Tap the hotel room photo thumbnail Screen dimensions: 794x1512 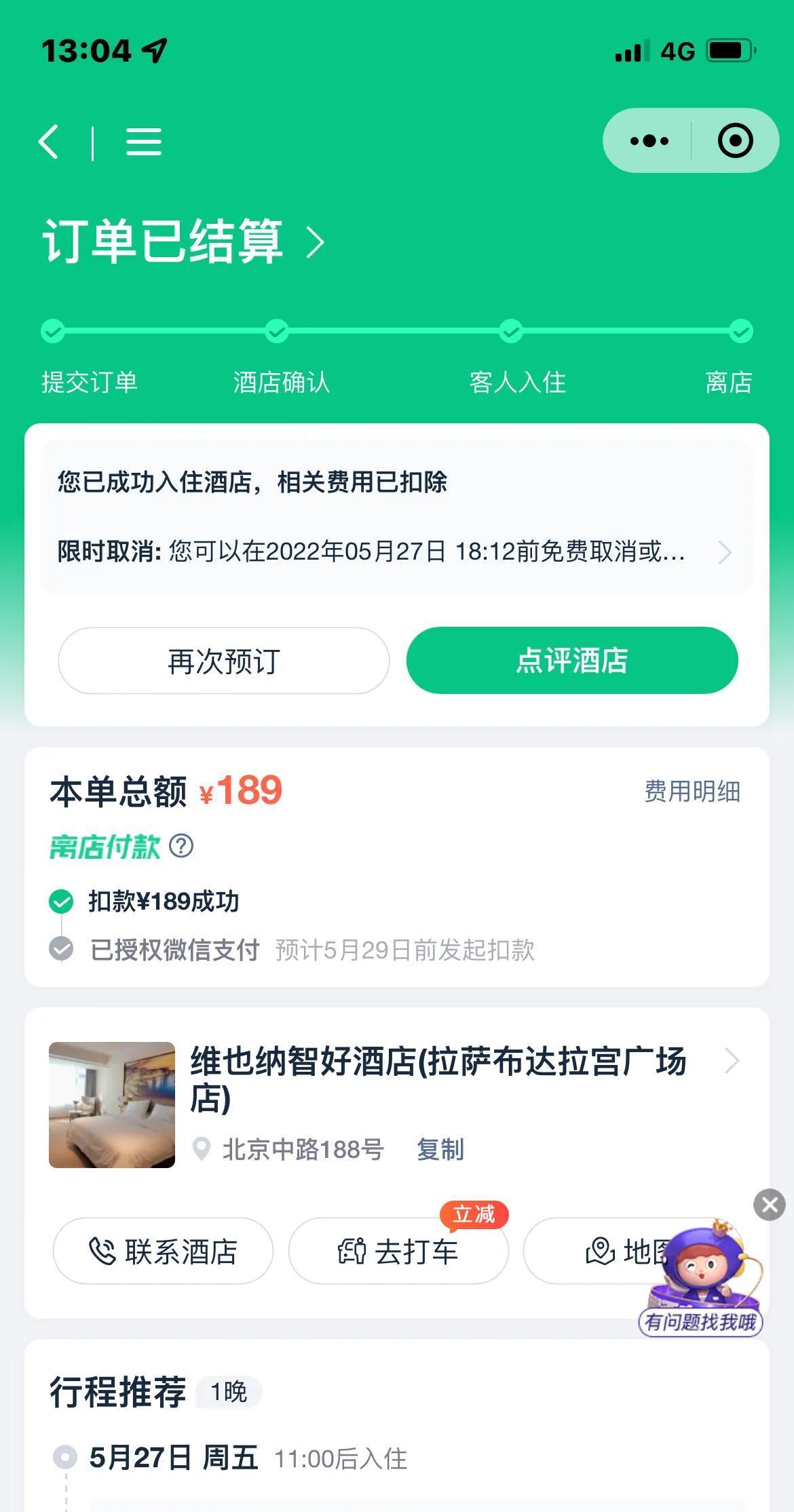[x=111, y=1106]
